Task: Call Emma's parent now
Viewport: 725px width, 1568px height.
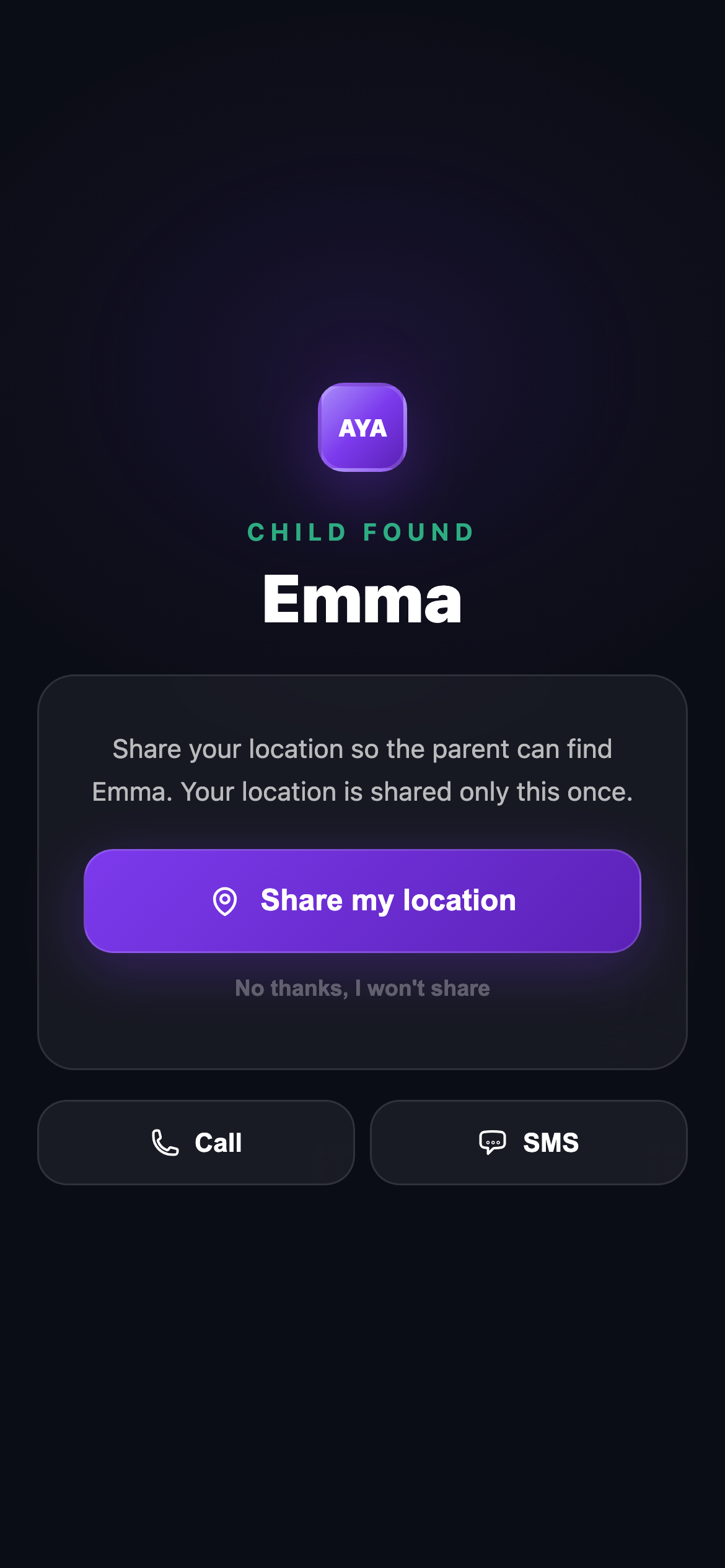Action: click(196, 1141)
